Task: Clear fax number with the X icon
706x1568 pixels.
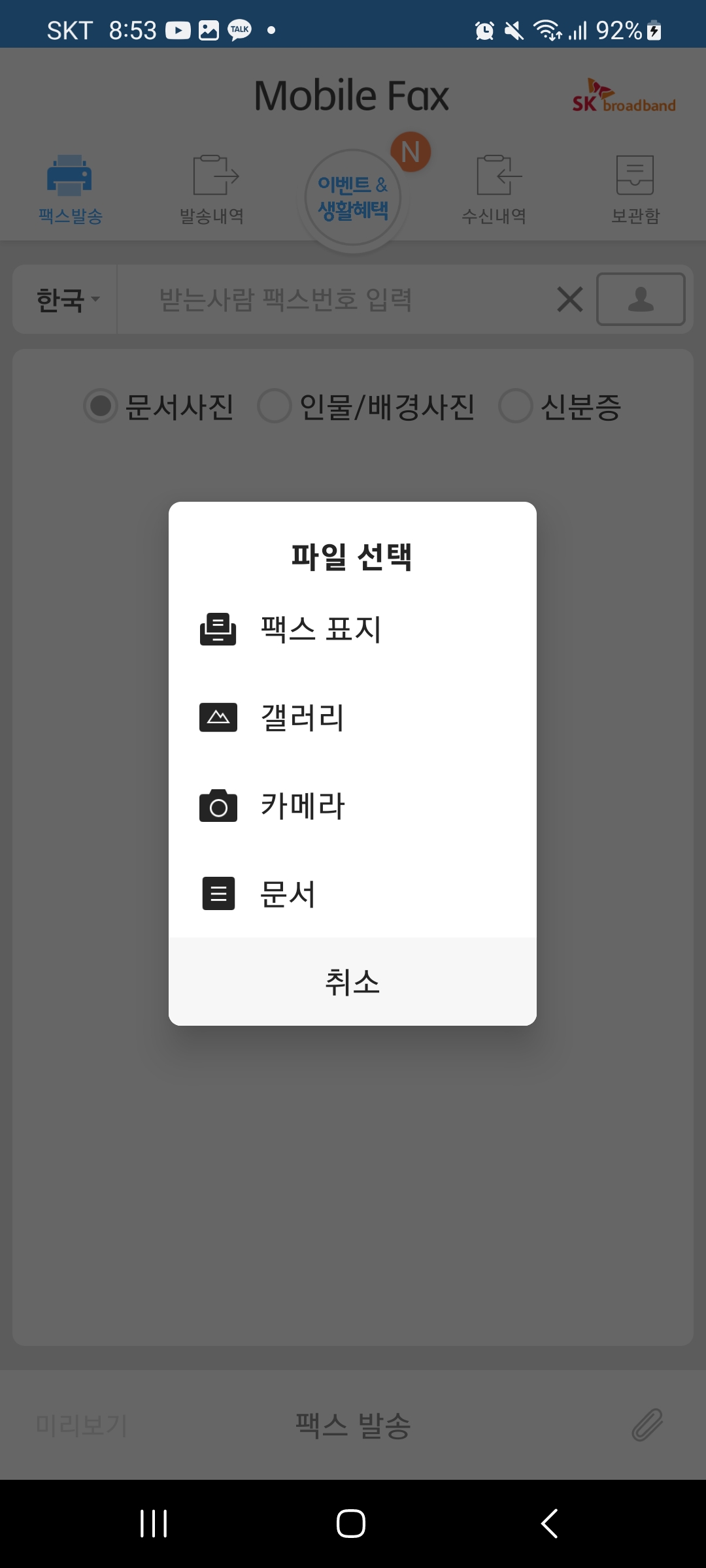Action: tap(568, 299)
